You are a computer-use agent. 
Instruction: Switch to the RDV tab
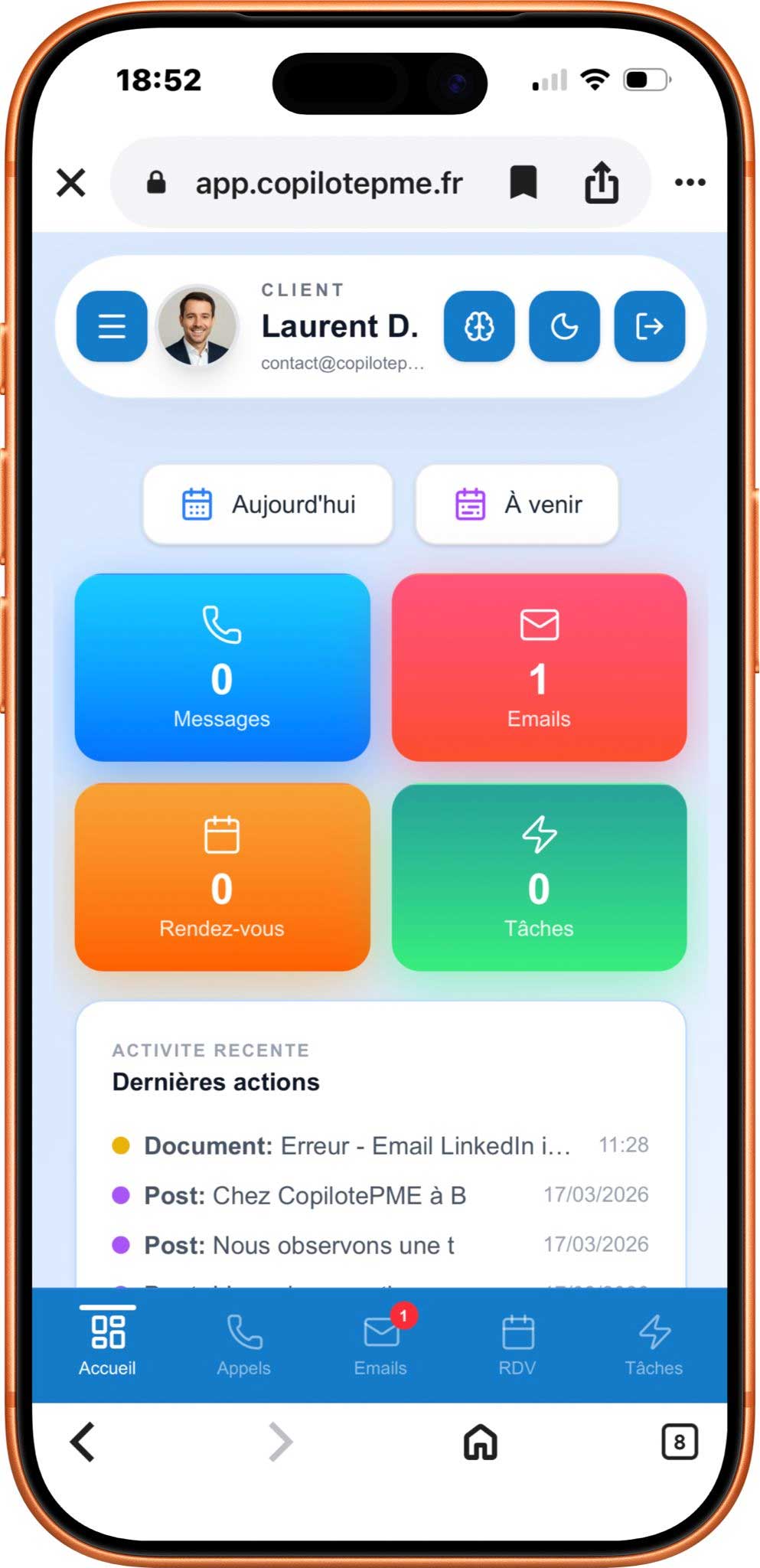tap(517, 1345)
